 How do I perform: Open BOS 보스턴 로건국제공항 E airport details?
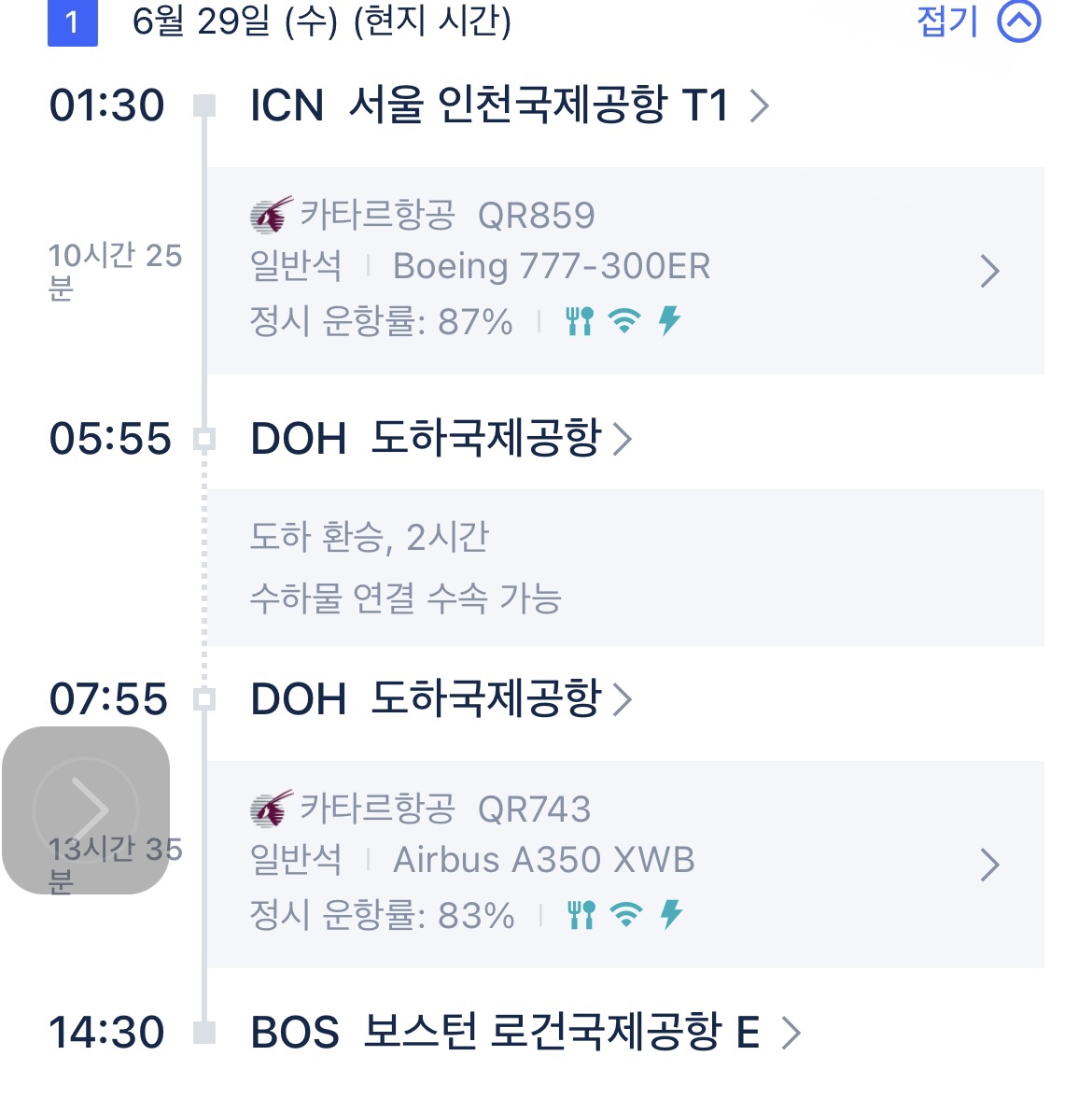pyautogui.click(x=525, y=1033)
